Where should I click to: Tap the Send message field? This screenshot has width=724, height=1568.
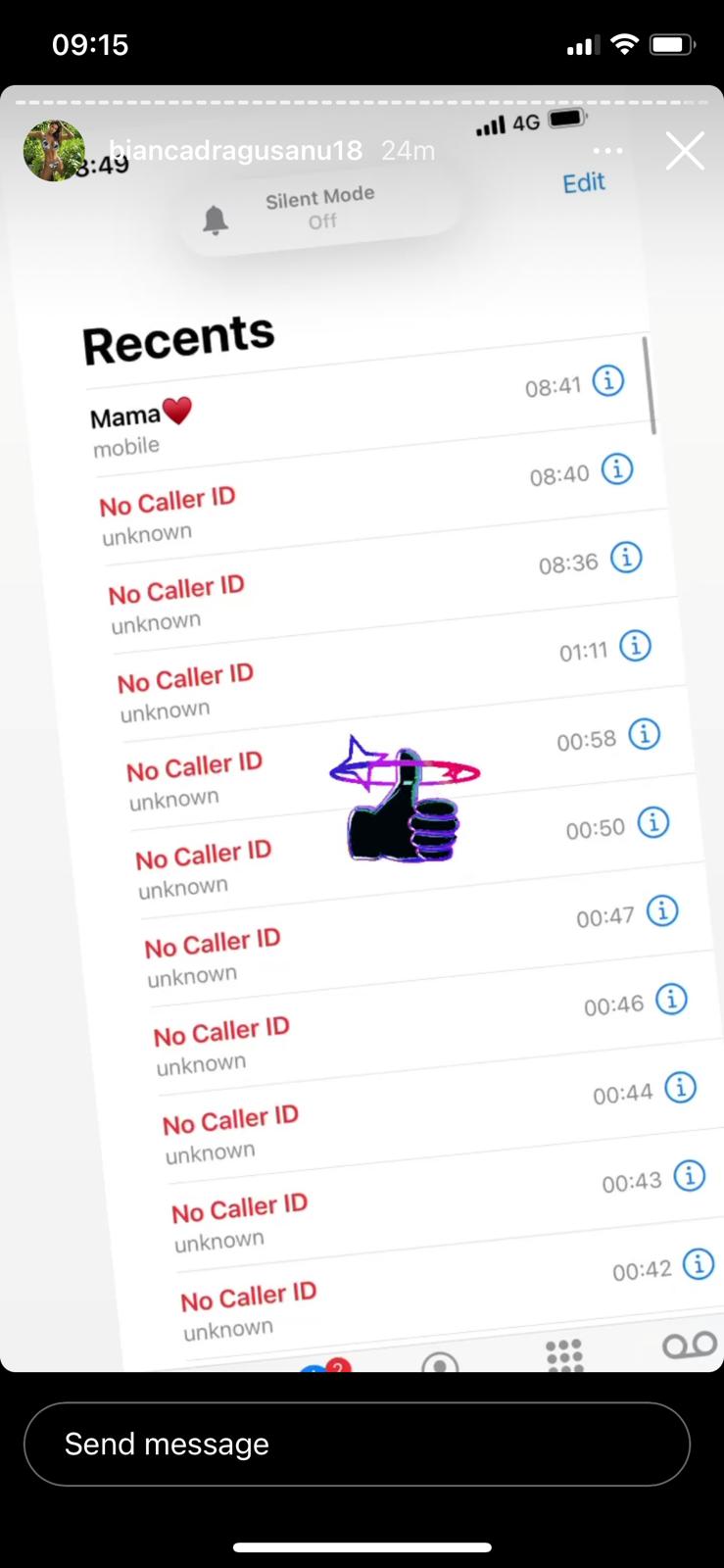coord(357,1444)
